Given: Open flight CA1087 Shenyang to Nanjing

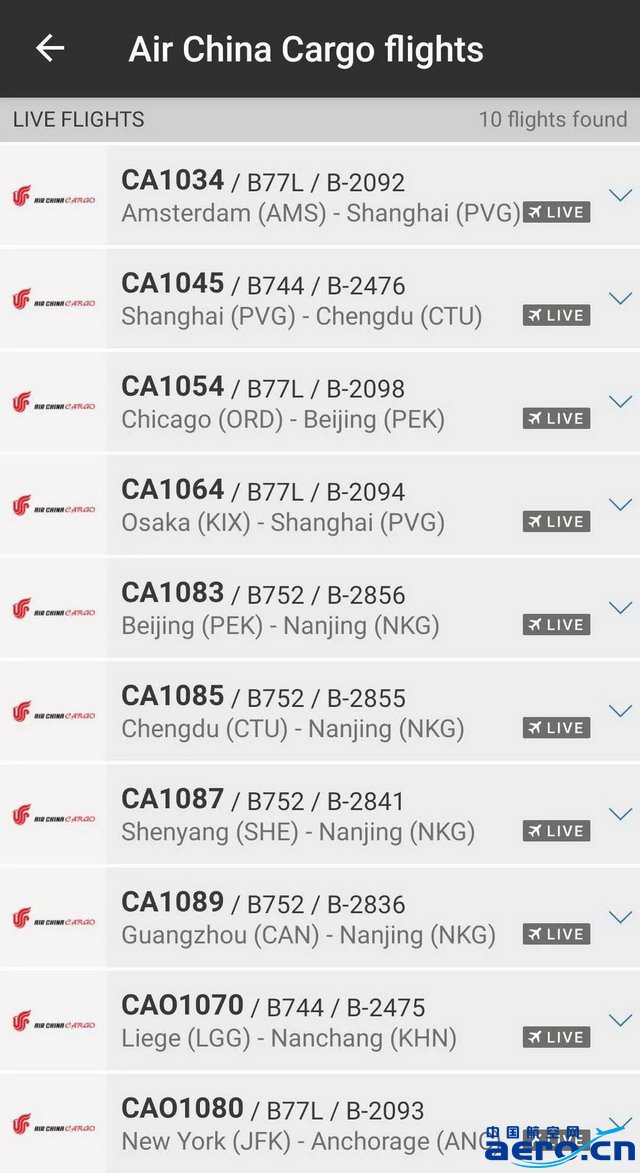Looking at the screenshot, I should (x=320, y=815).
